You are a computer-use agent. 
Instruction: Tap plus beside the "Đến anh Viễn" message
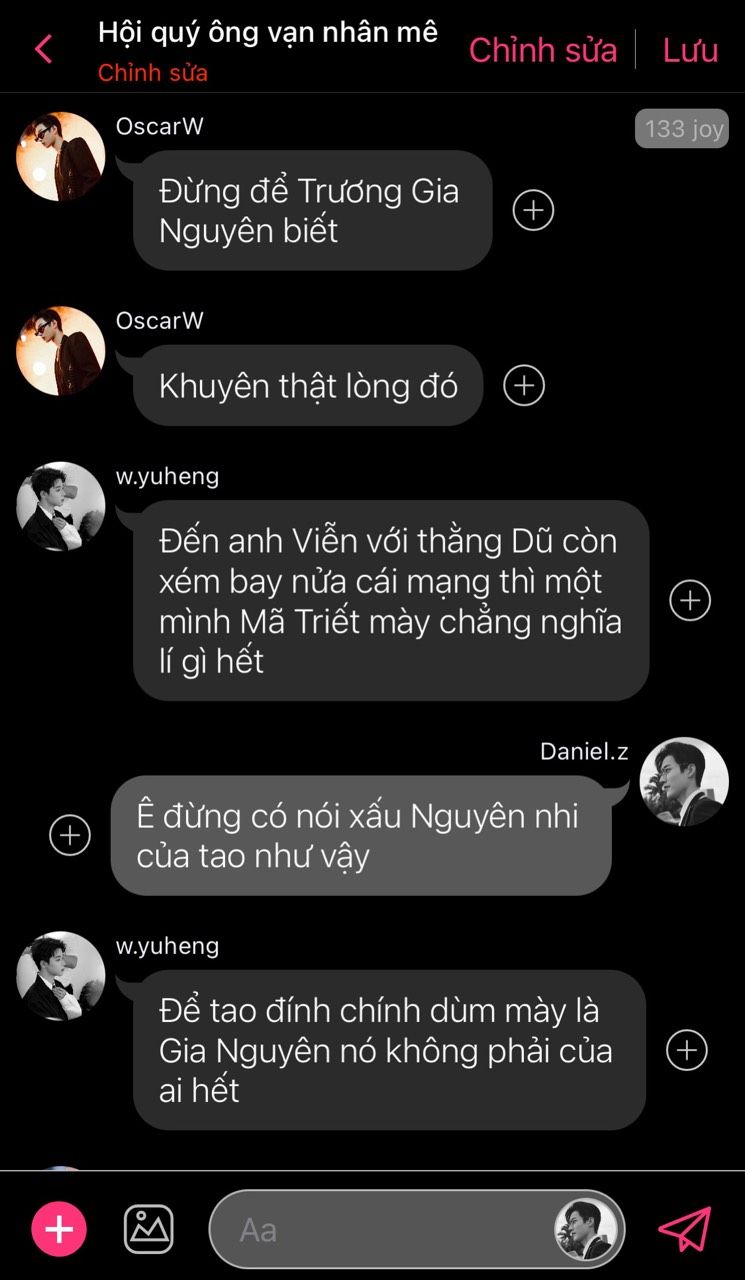coord(690,600)
